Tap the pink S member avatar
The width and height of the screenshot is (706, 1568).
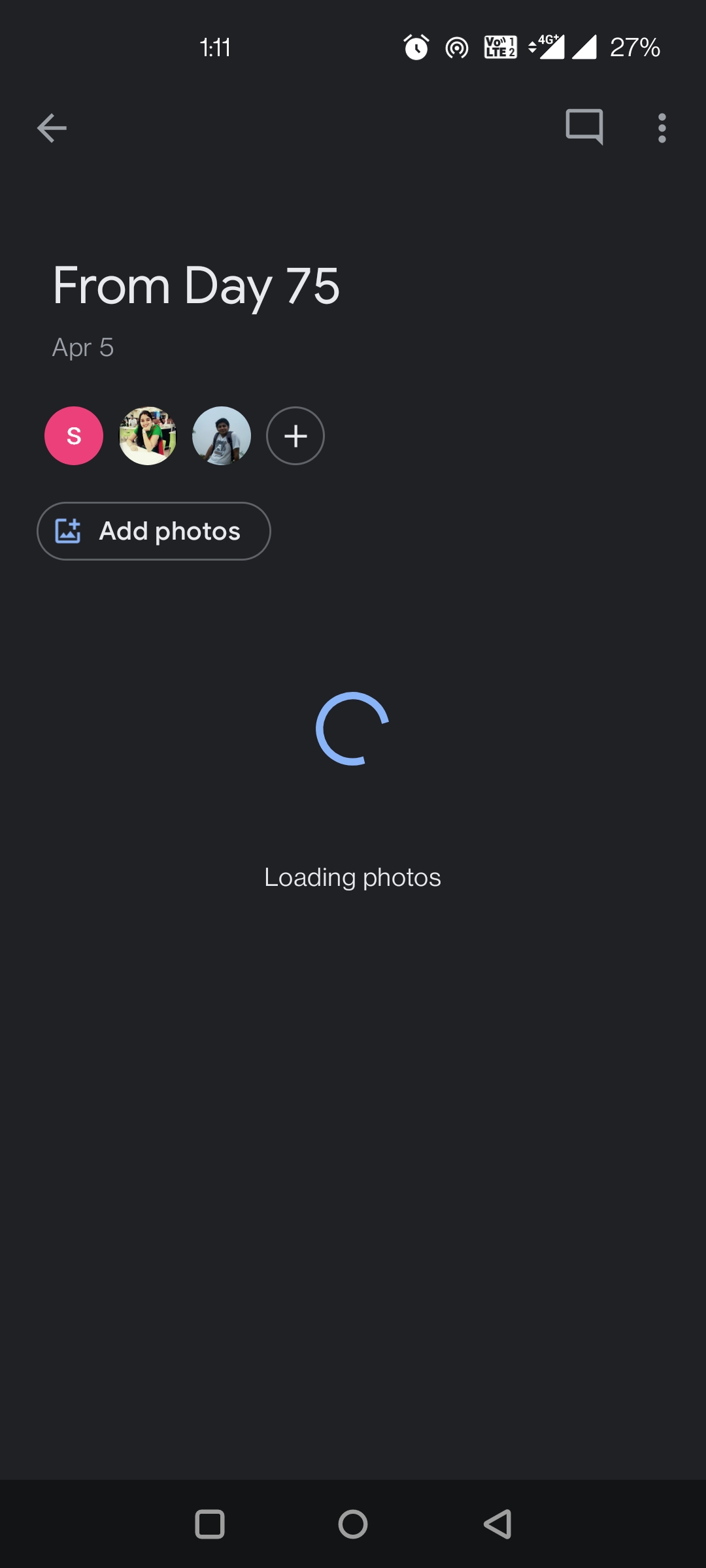[74, 436]
